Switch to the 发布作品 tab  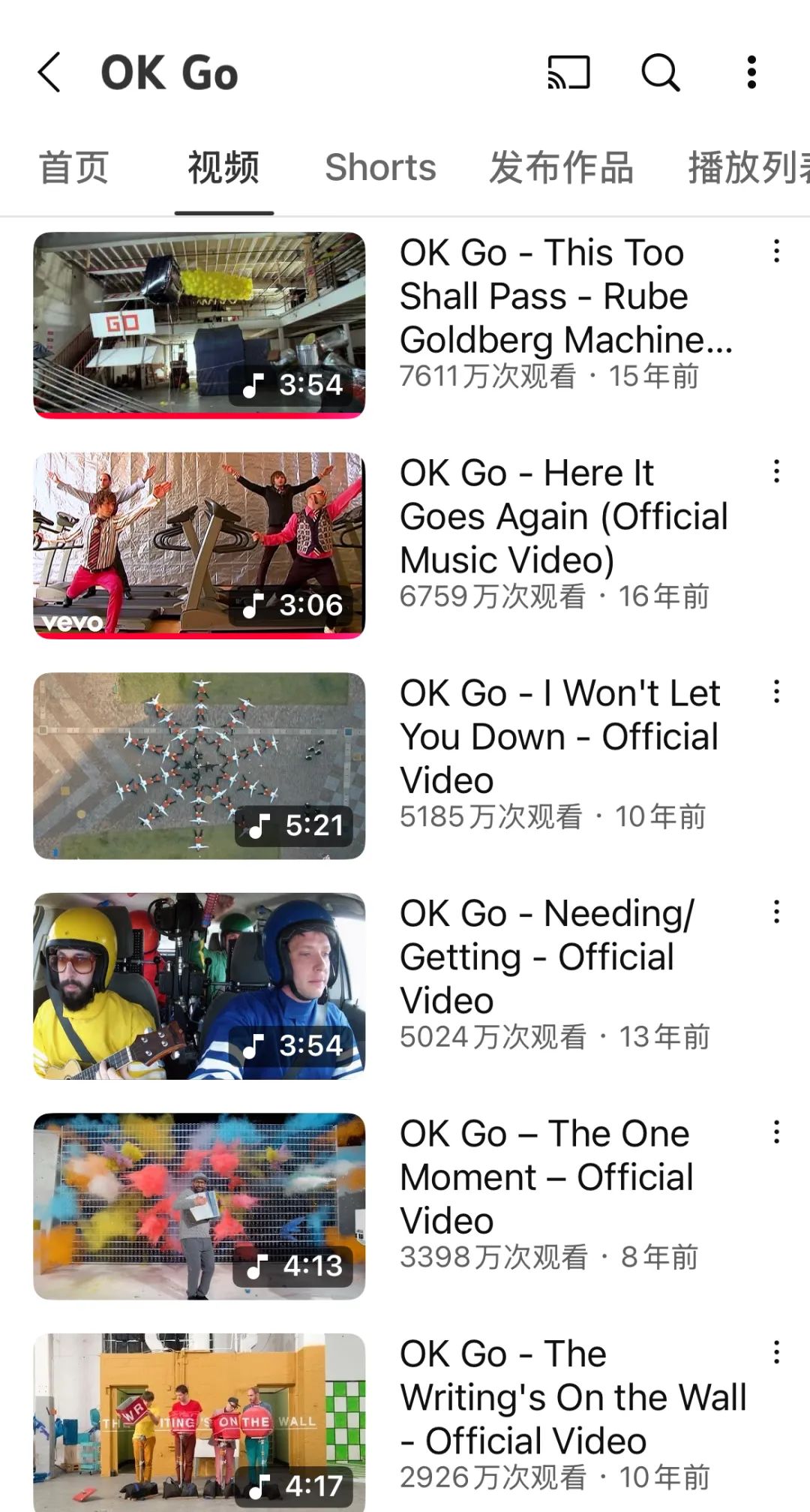tap(561, 167)
